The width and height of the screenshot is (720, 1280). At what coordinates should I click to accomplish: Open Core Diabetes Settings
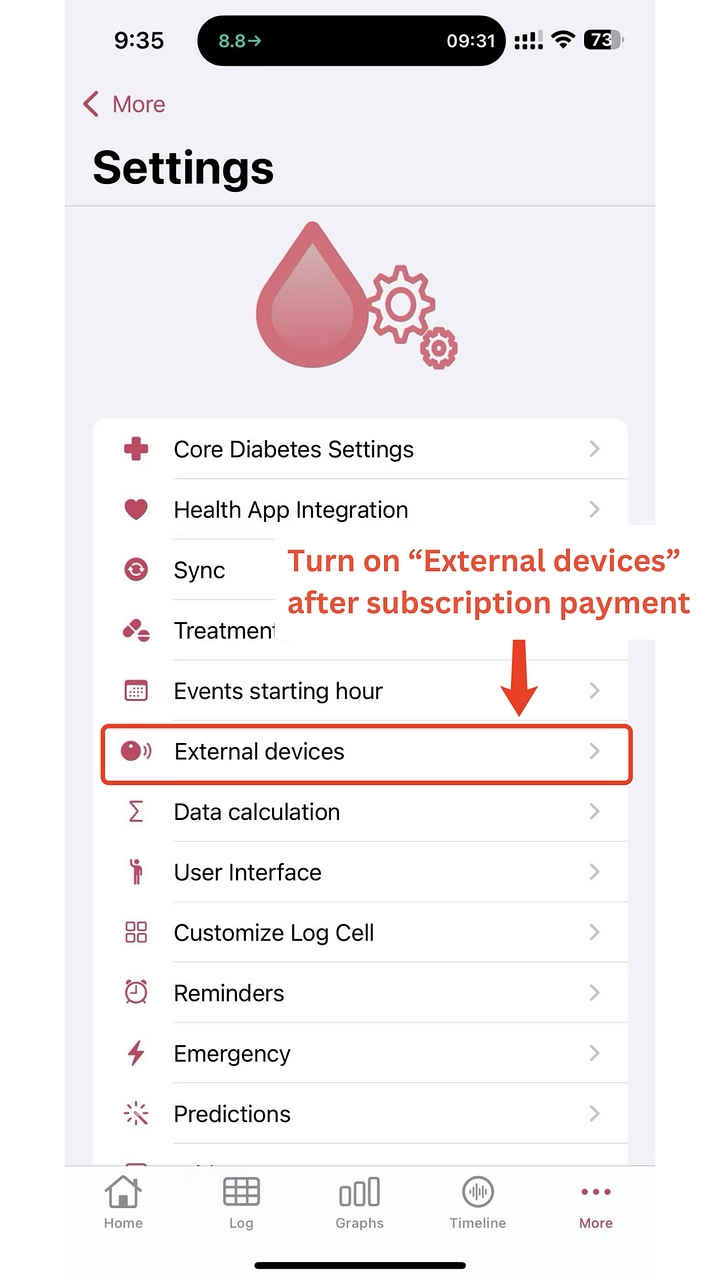pos(360,449)
